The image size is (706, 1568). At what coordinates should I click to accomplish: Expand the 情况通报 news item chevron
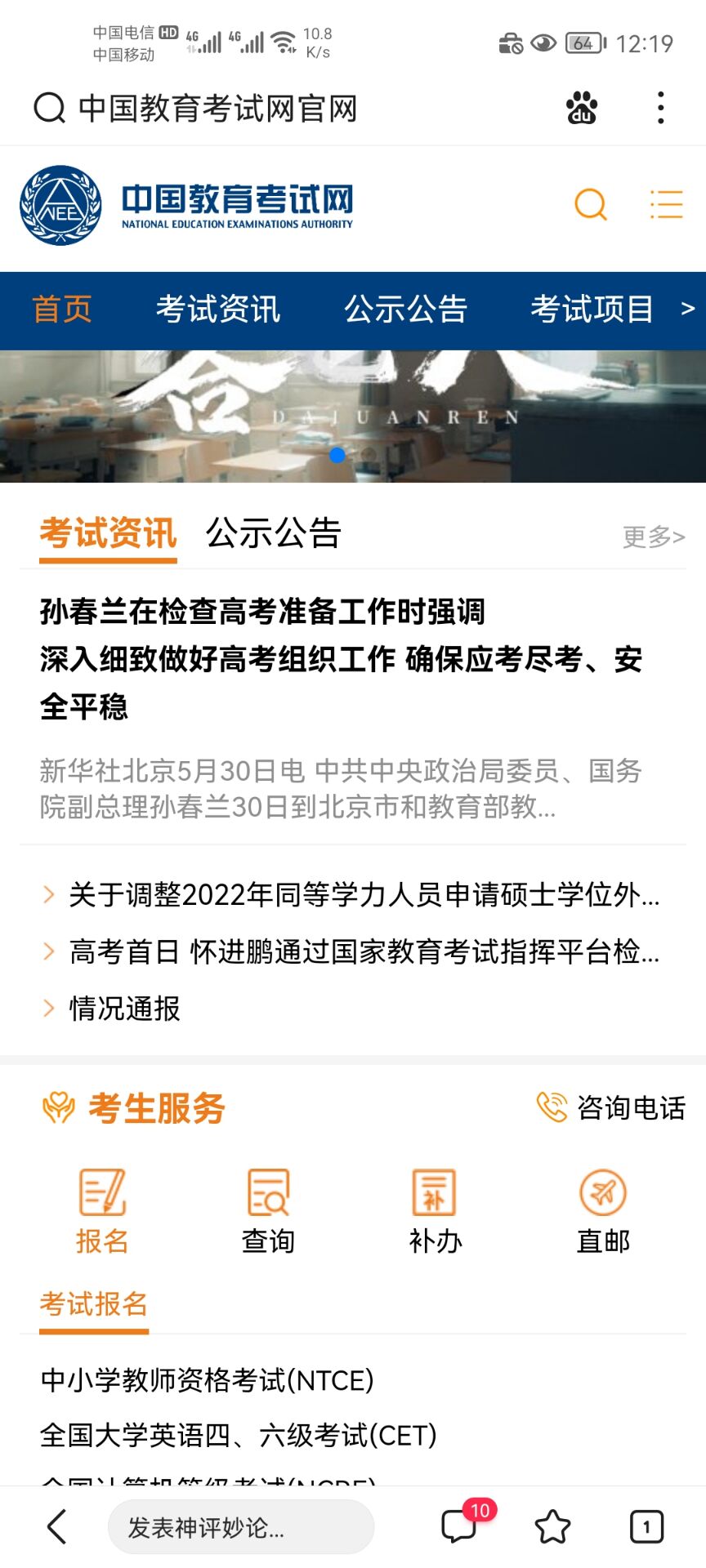(x=47, y=1009)
